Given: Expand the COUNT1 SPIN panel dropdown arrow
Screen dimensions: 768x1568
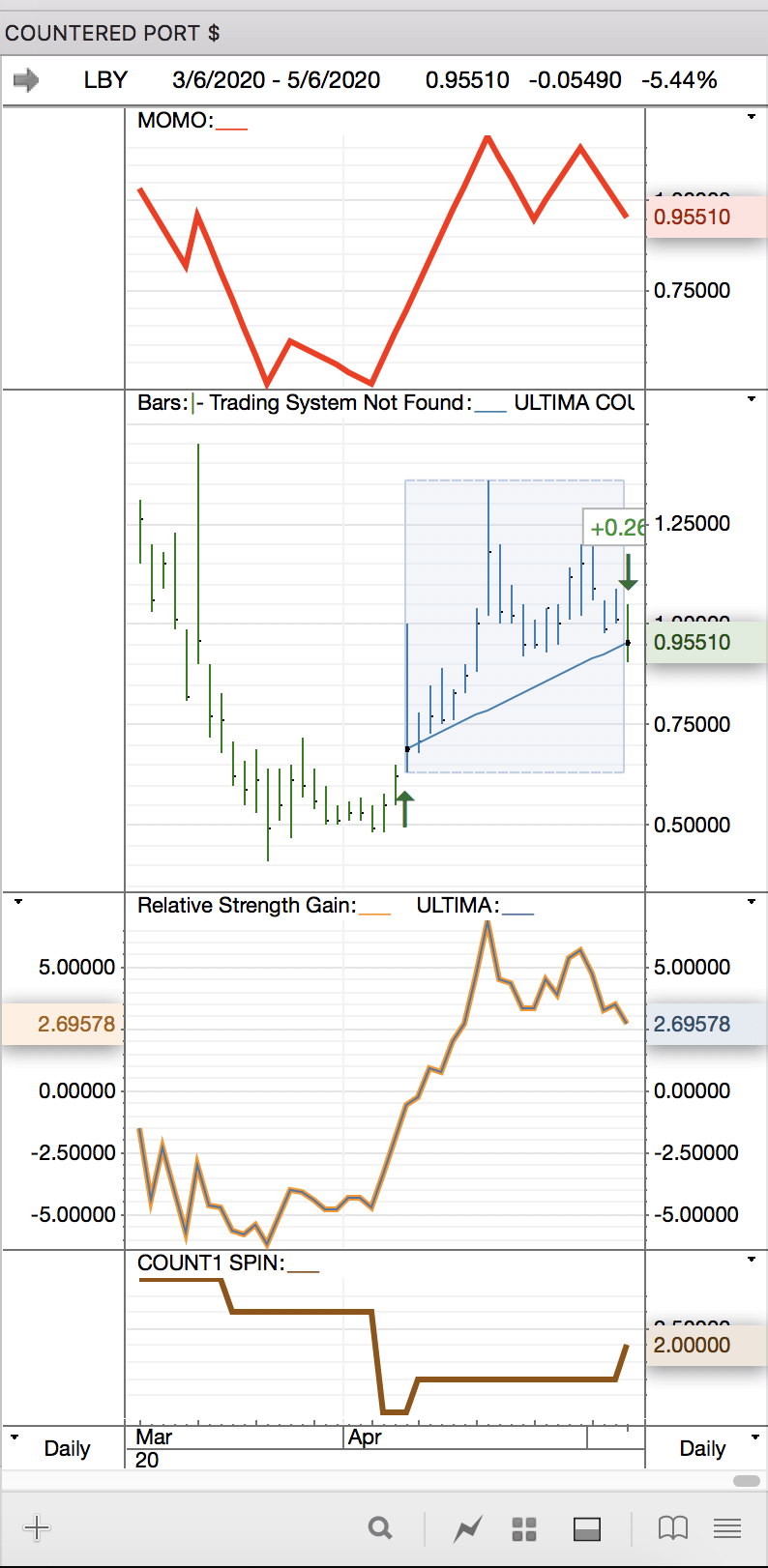Looking at the screenshot, I should tap(752, 1260).
